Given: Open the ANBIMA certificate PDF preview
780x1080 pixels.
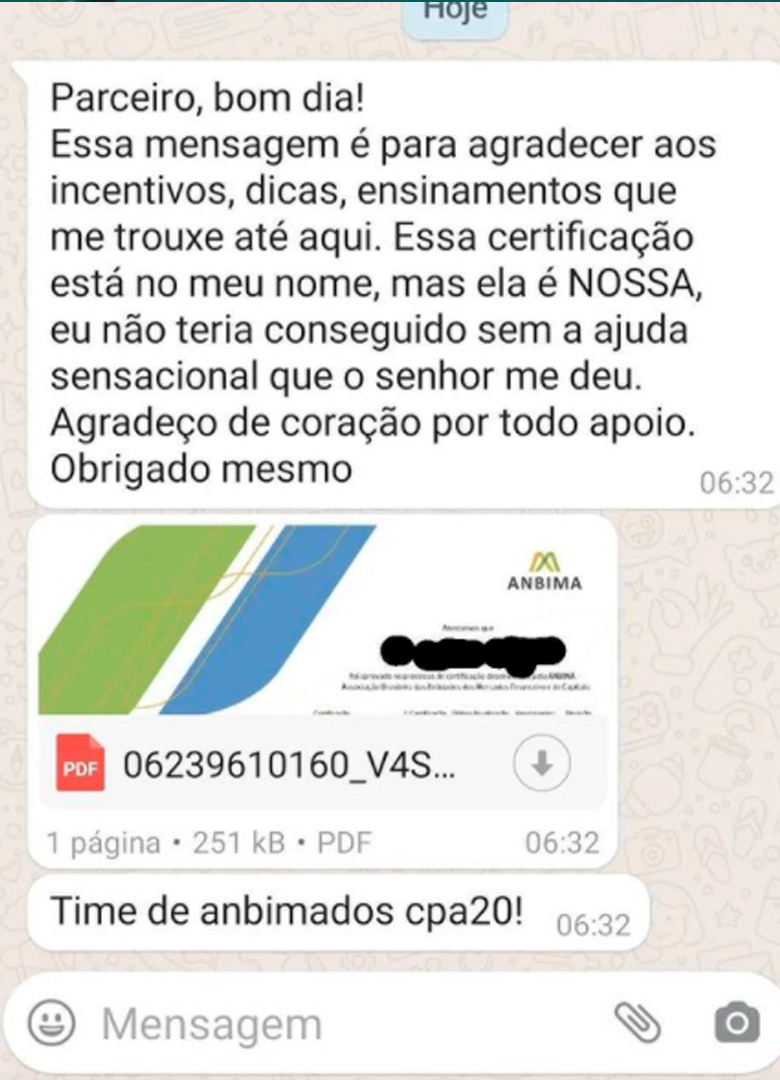Looking at the screenshot, I should [x=326, y=620].
